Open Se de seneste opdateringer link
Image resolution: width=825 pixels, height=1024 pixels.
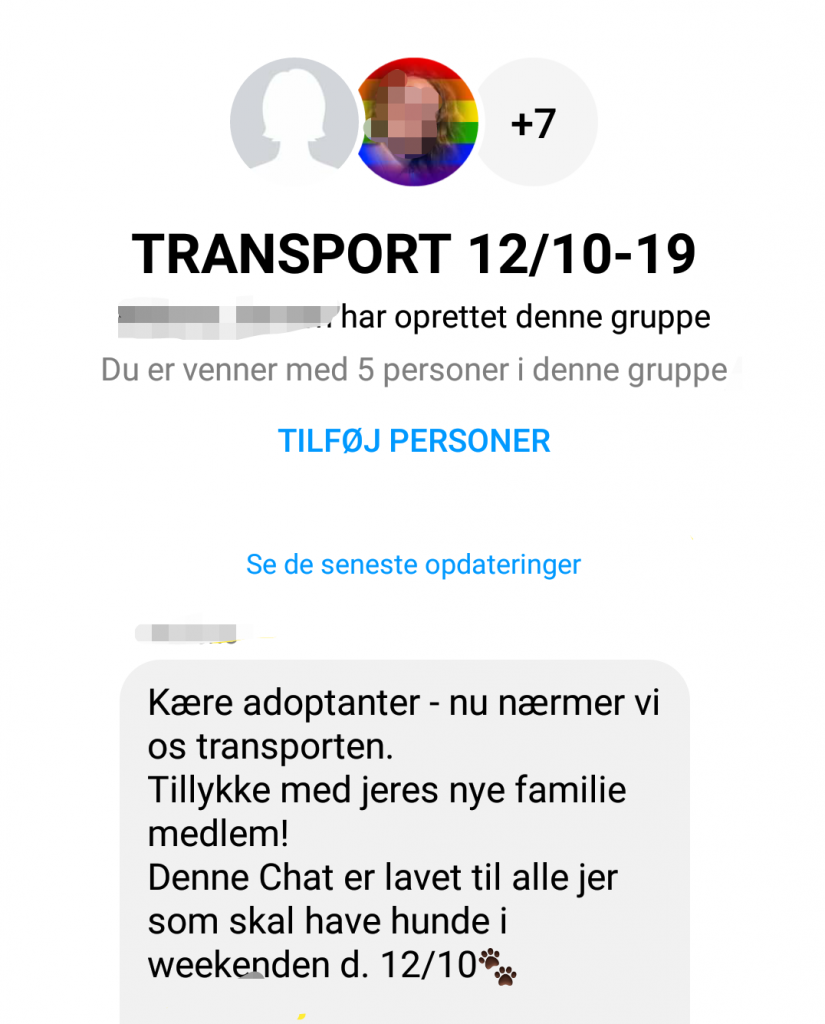[413, 564]
